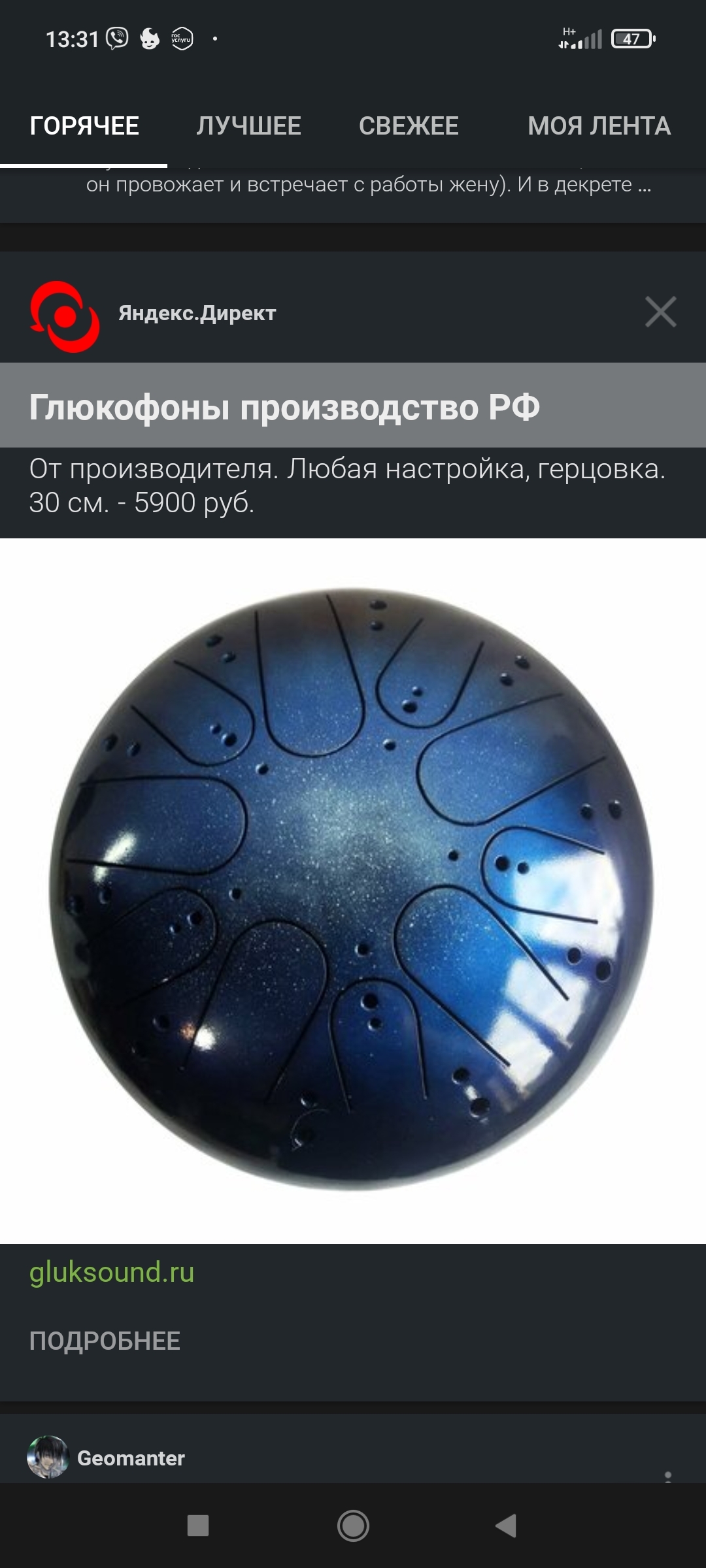Switch to the ЛУЧШЕЕ tab
The image size is (706, 1568).
(x=248, y=125)
